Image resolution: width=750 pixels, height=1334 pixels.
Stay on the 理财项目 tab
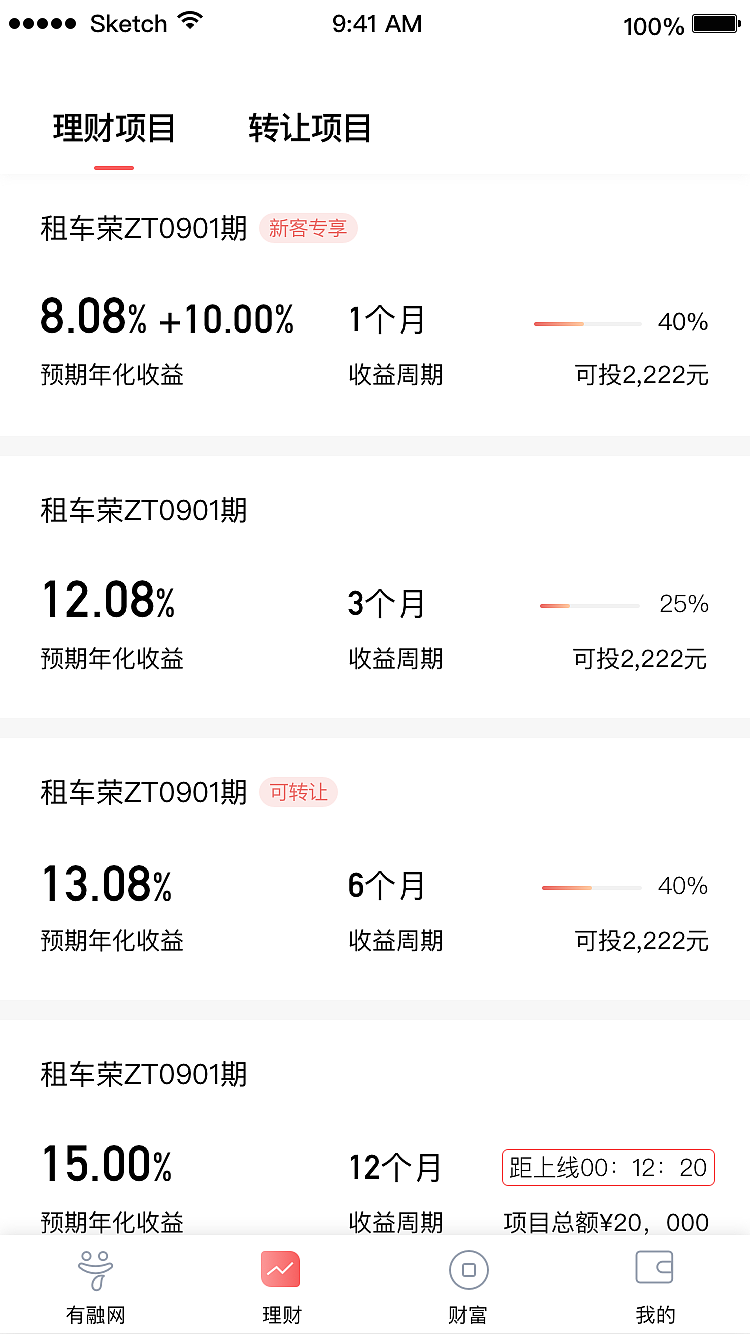pyautogui.click(x=113, y=128)
